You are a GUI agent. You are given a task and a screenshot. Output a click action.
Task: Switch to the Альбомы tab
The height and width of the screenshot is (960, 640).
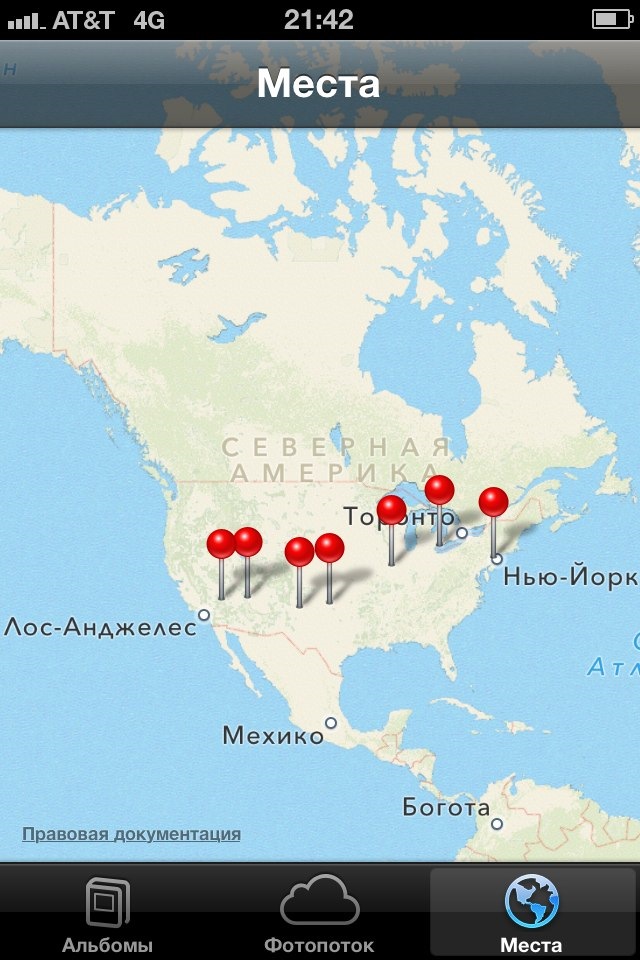[x=107, y=914]
